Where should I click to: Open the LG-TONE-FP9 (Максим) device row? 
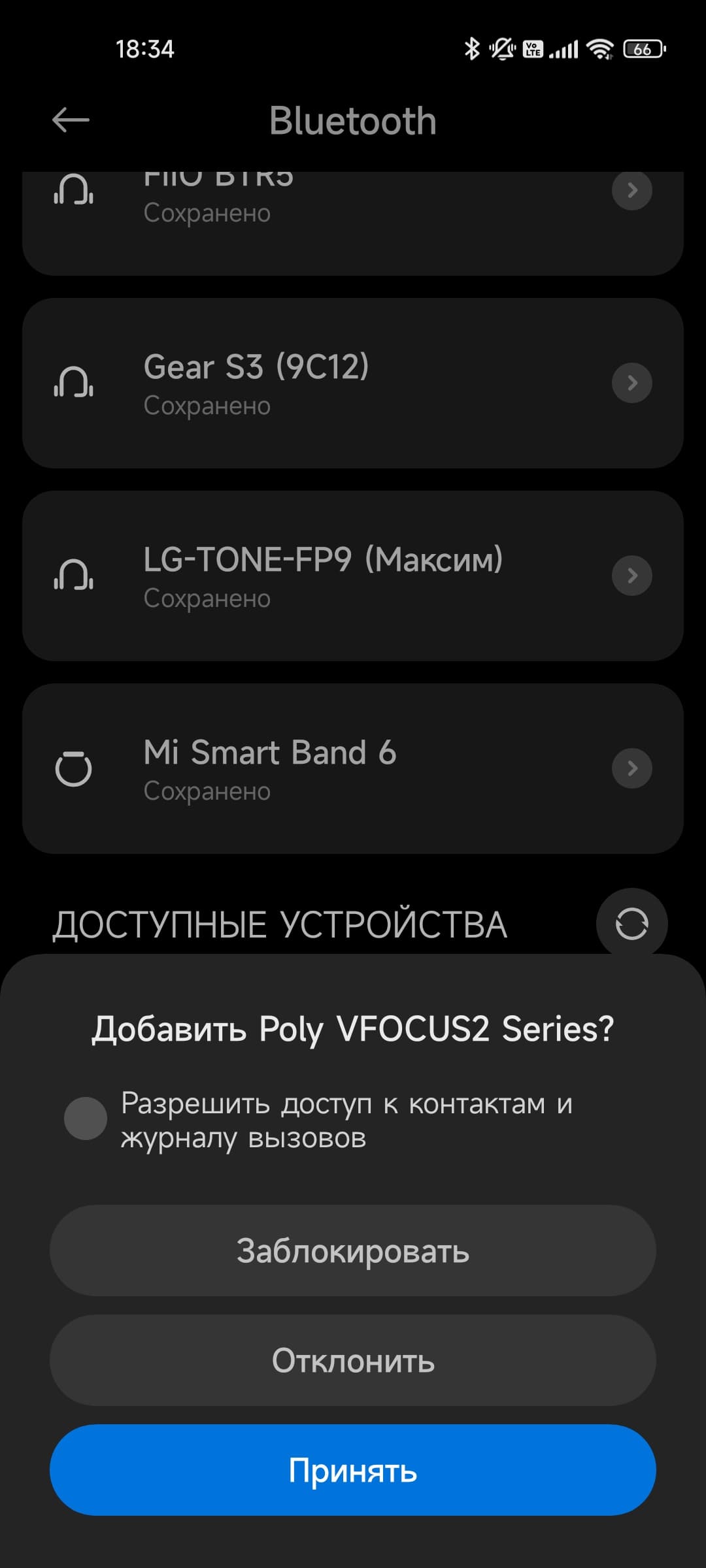[353, 576]
